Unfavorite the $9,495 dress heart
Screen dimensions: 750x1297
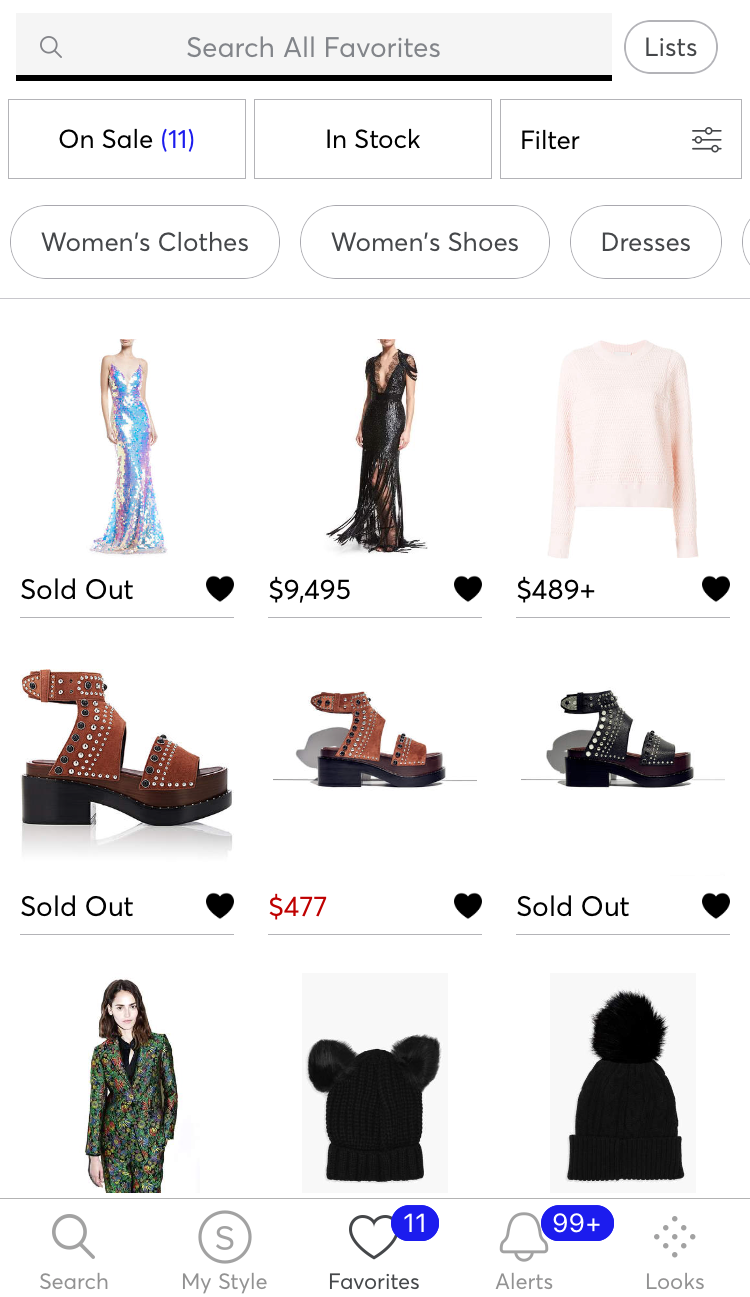tap(468, 589)
